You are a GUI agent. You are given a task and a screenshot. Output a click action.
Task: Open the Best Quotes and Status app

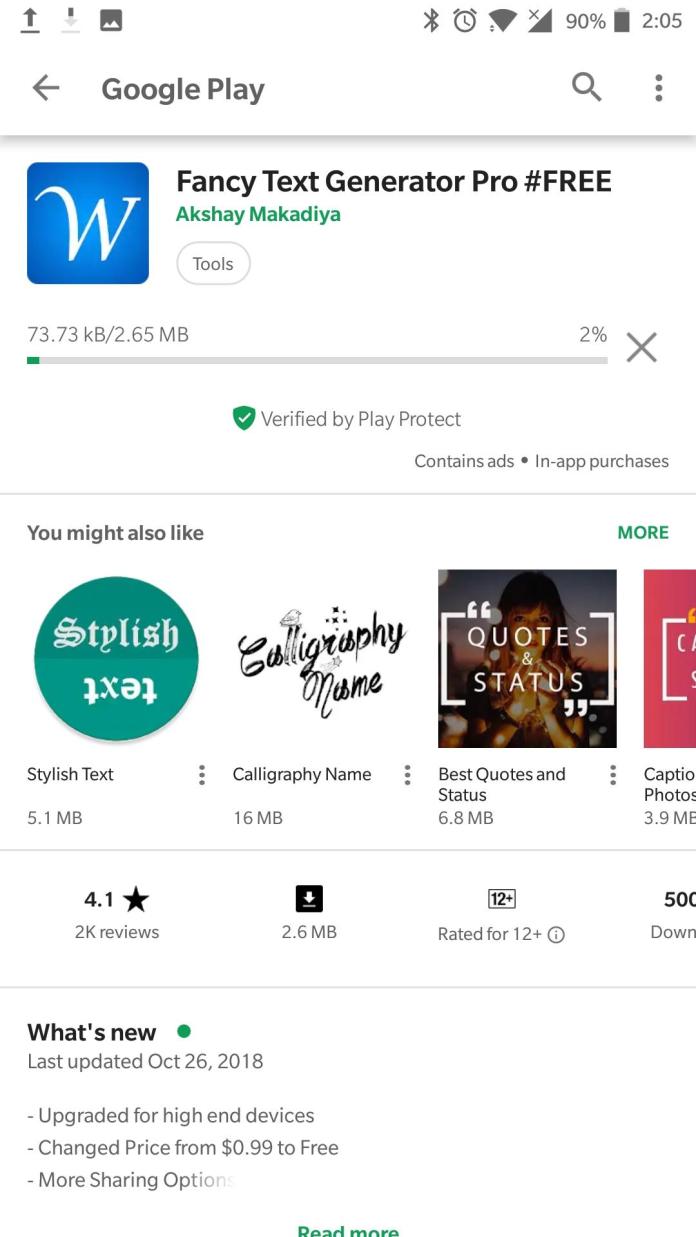527,658
